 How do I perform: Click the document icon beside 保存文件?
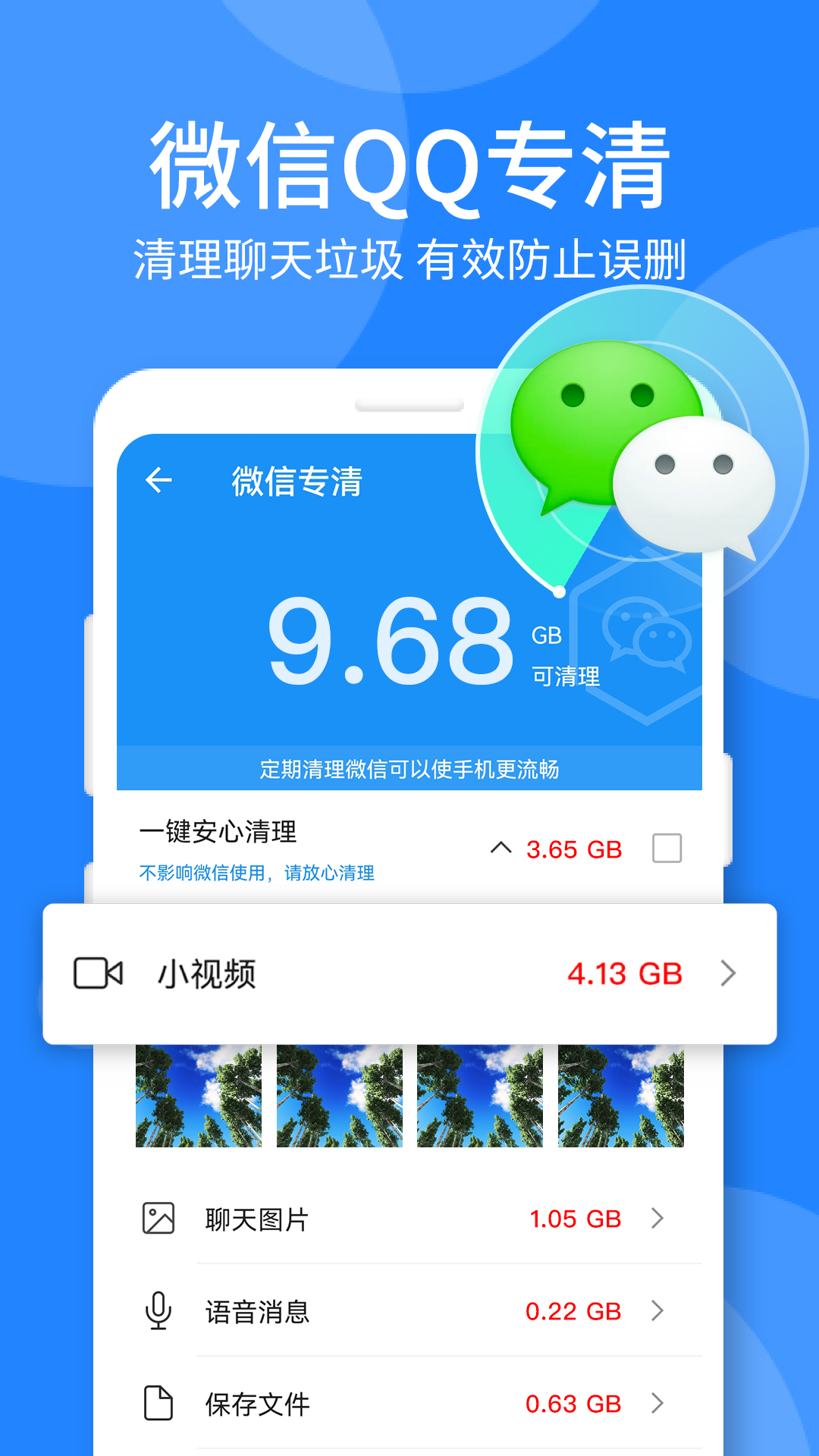tap(157, 1403)
